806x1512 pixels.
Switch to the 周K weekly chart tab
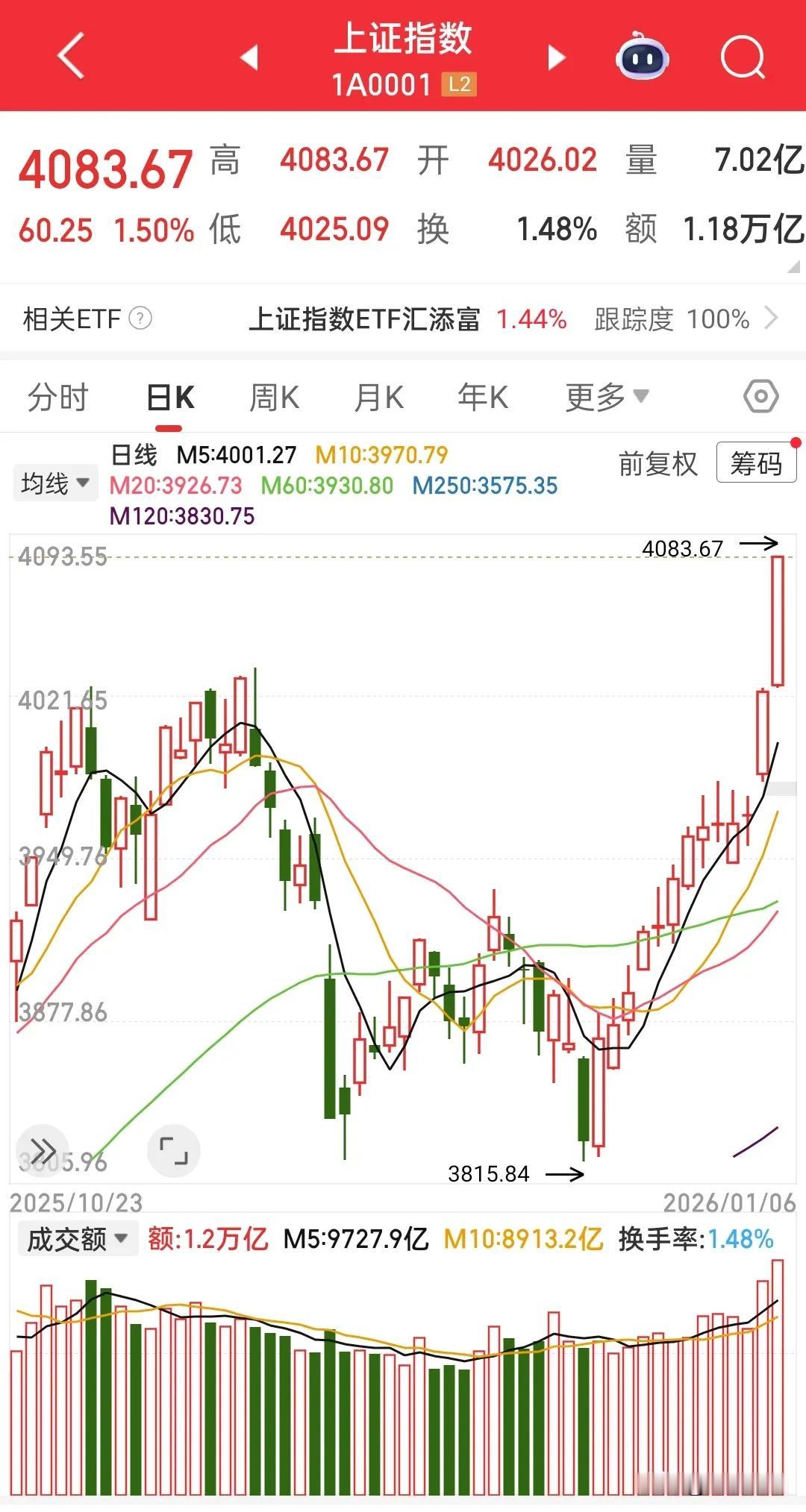point(275,397)
